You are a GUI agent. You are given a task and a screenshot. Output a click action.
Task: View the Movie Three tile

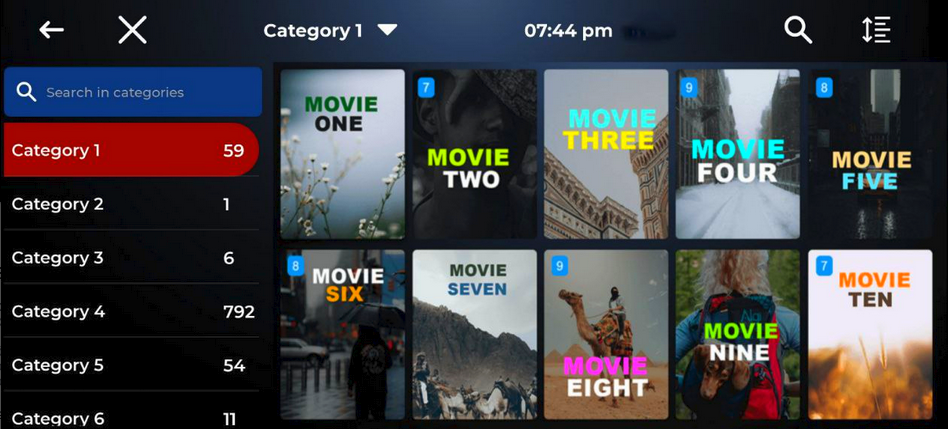606,153
